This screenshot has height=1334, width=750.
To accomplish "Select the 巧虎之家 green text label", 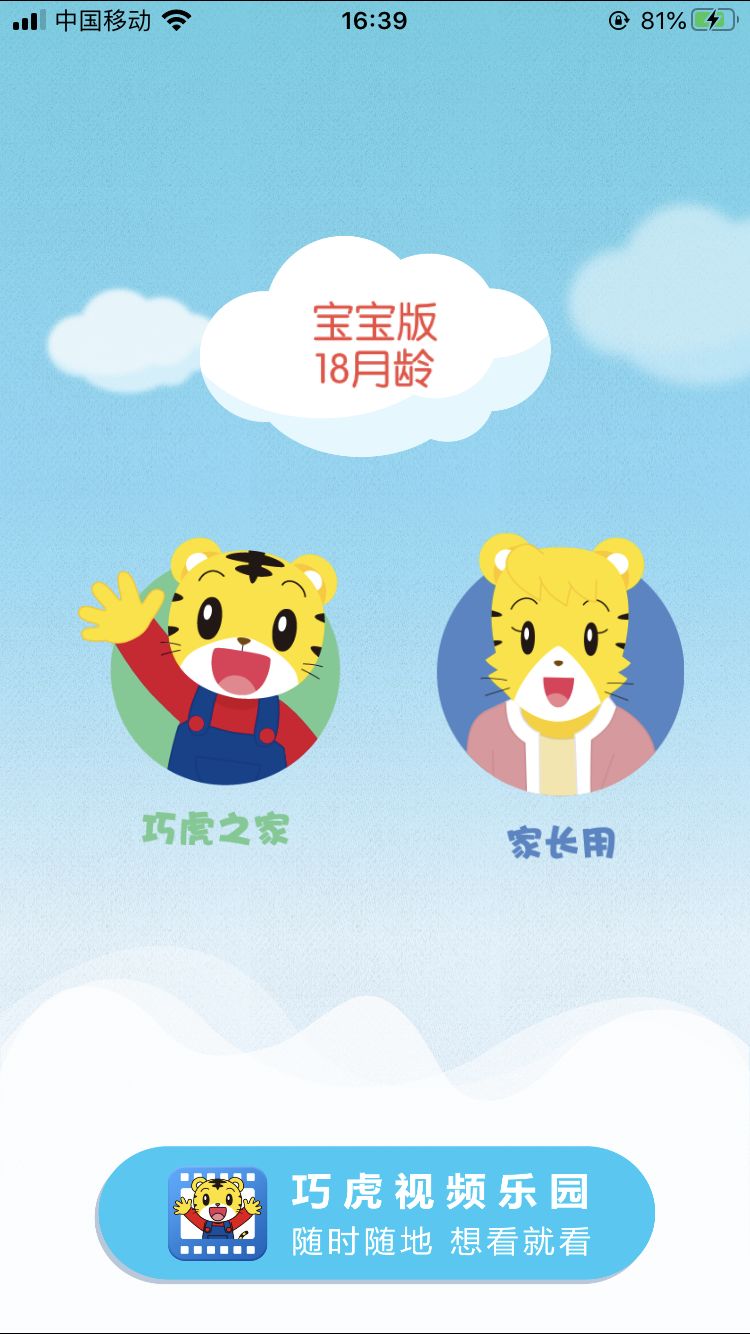I will [215, 828].
